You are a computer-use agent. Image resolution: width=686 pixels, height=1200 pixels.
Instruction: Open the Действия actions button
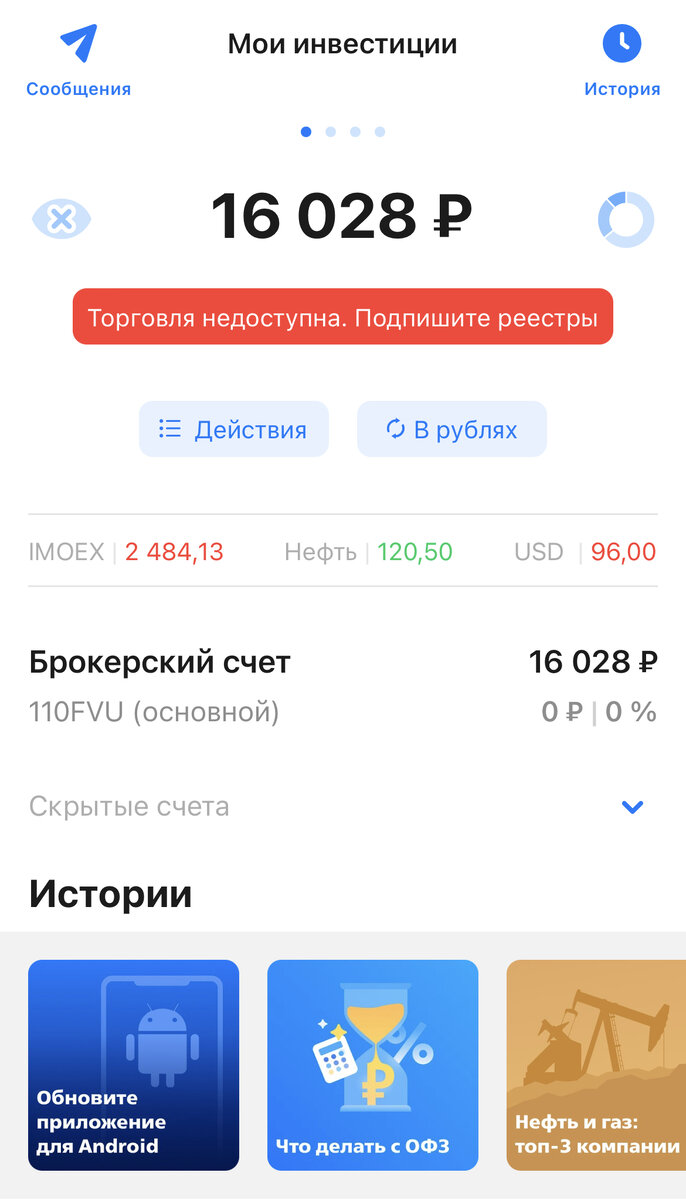[x=234, y=429]
